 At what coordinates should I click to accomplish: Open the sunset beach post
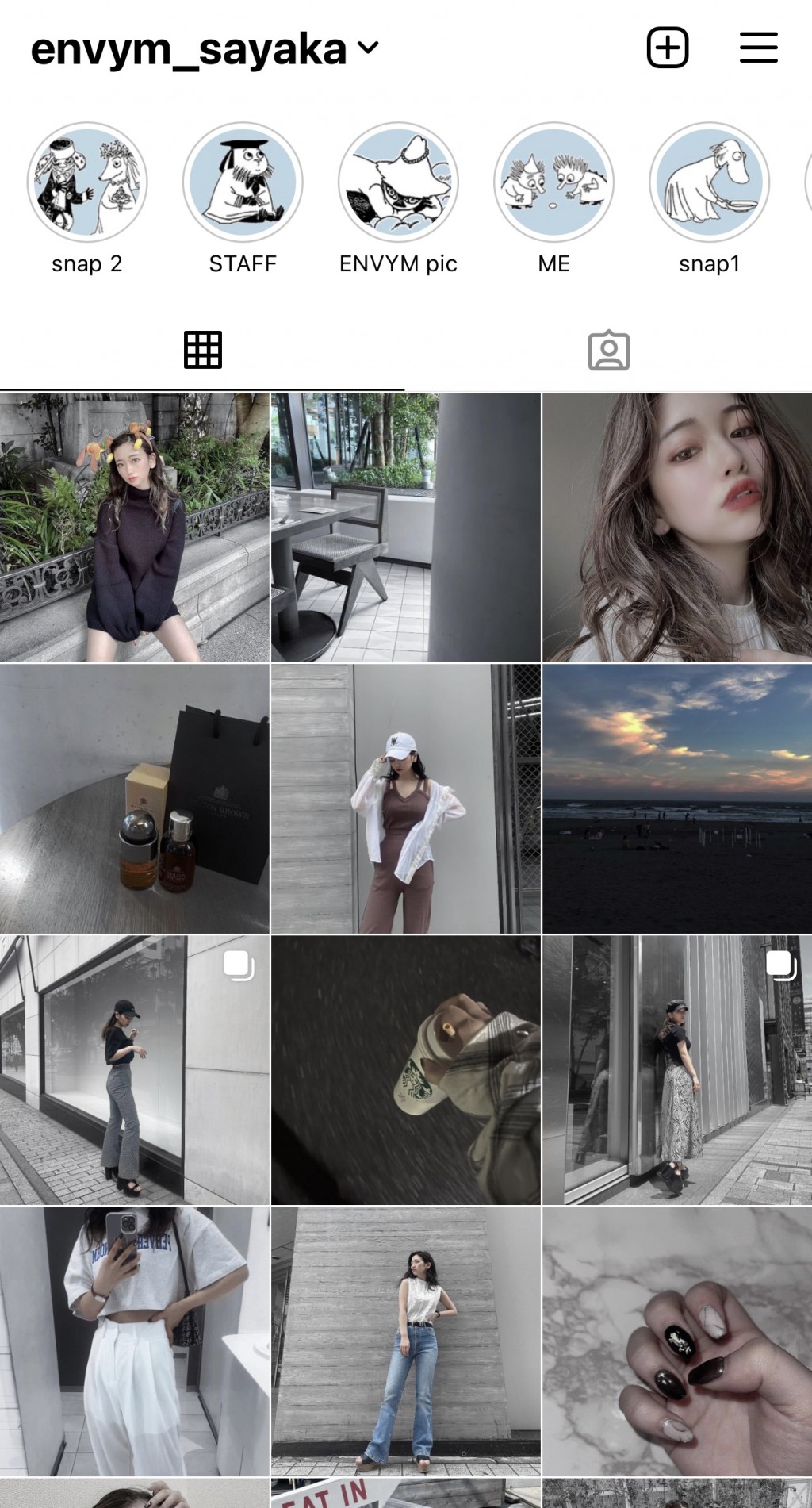coord(676,799)
